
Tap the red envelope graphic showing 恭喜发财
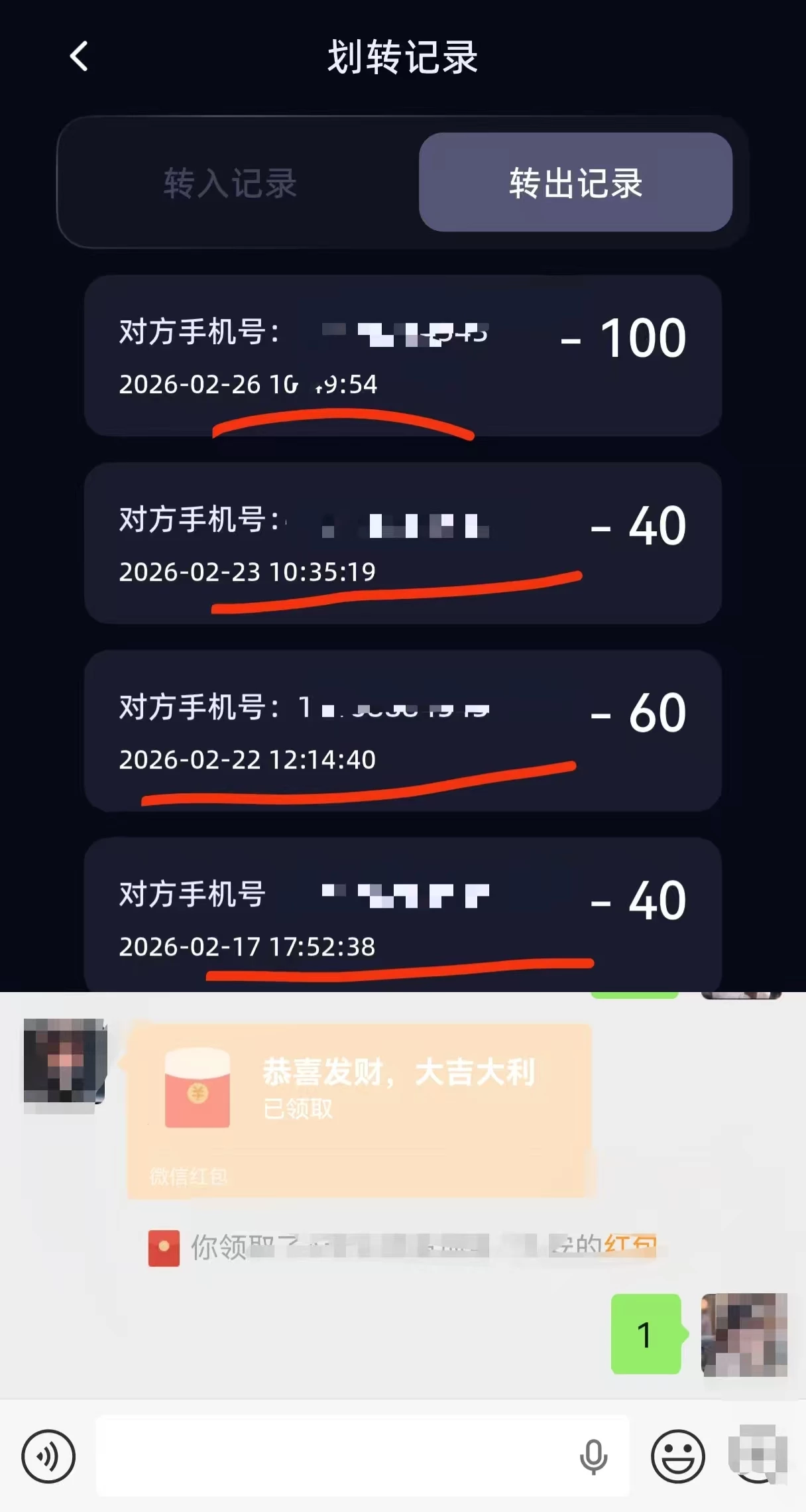pos(196,1088)
